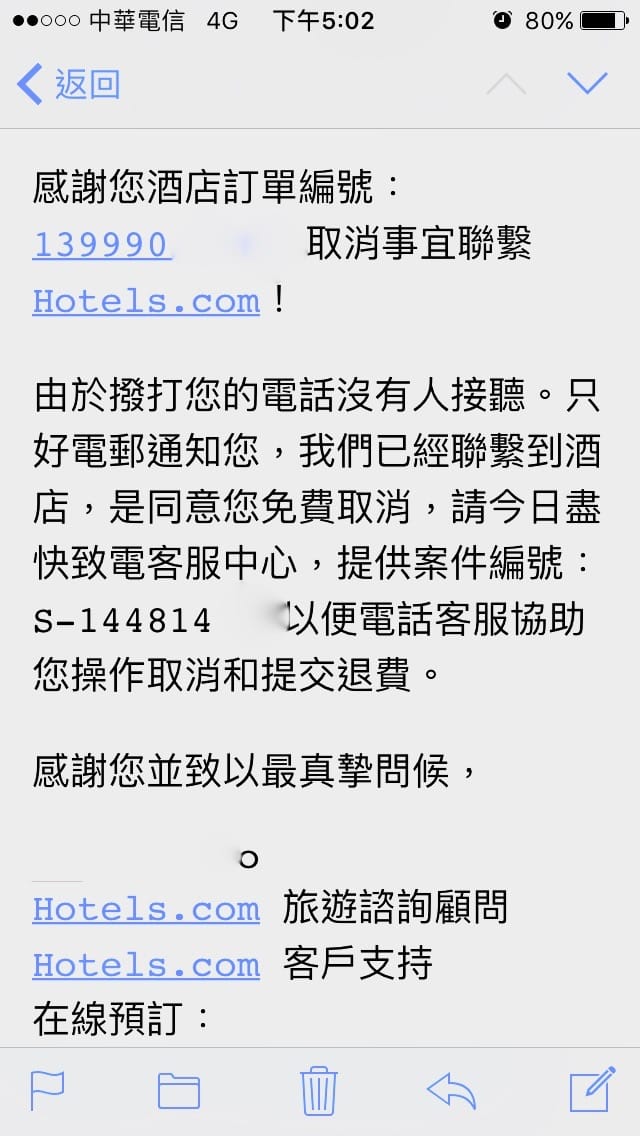Open Hotels.com link beside 客戶支持
Screen dimensions: 640x1136
146,965
